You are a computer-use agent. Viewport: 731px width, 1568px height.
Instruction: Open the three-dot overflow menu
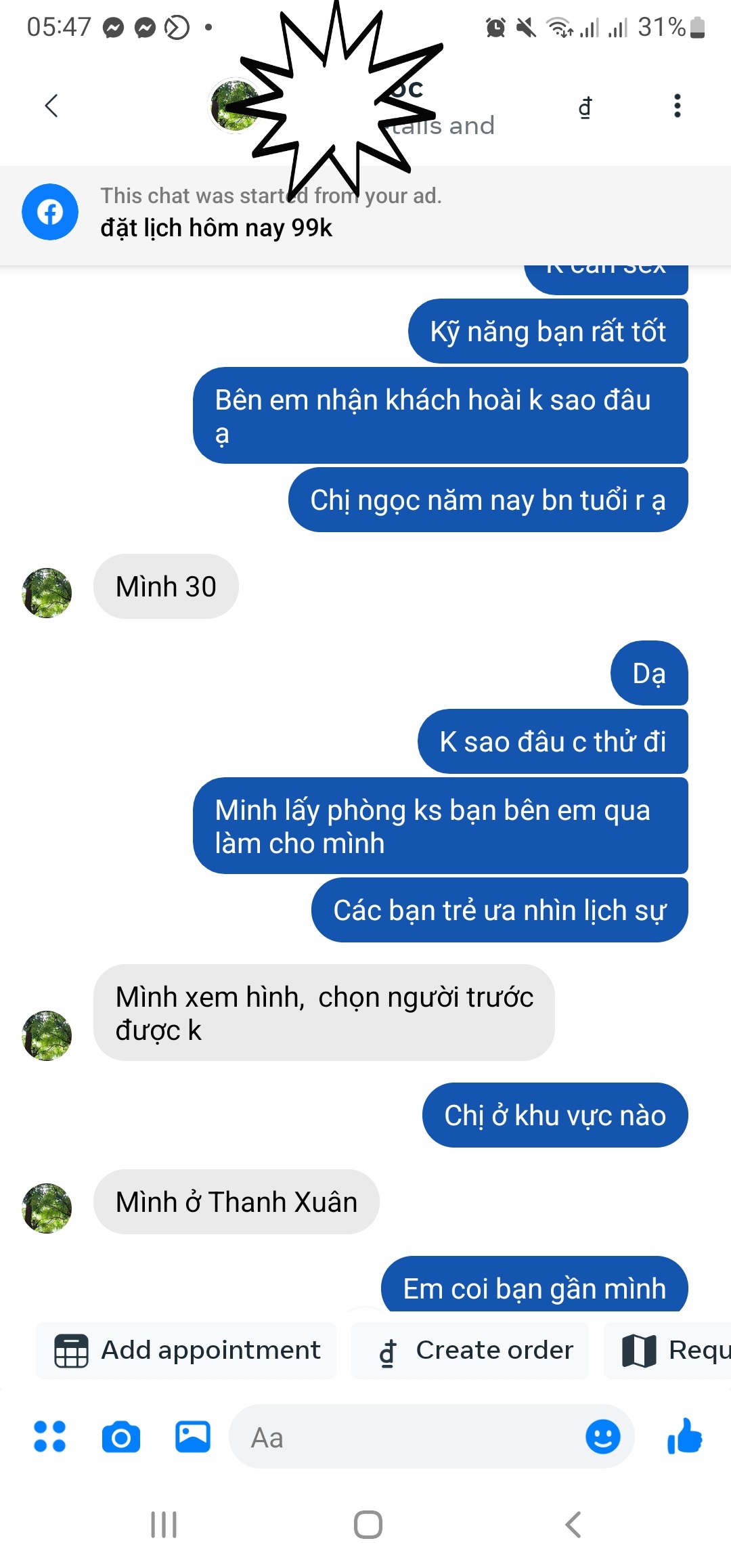tap(677, 106)
